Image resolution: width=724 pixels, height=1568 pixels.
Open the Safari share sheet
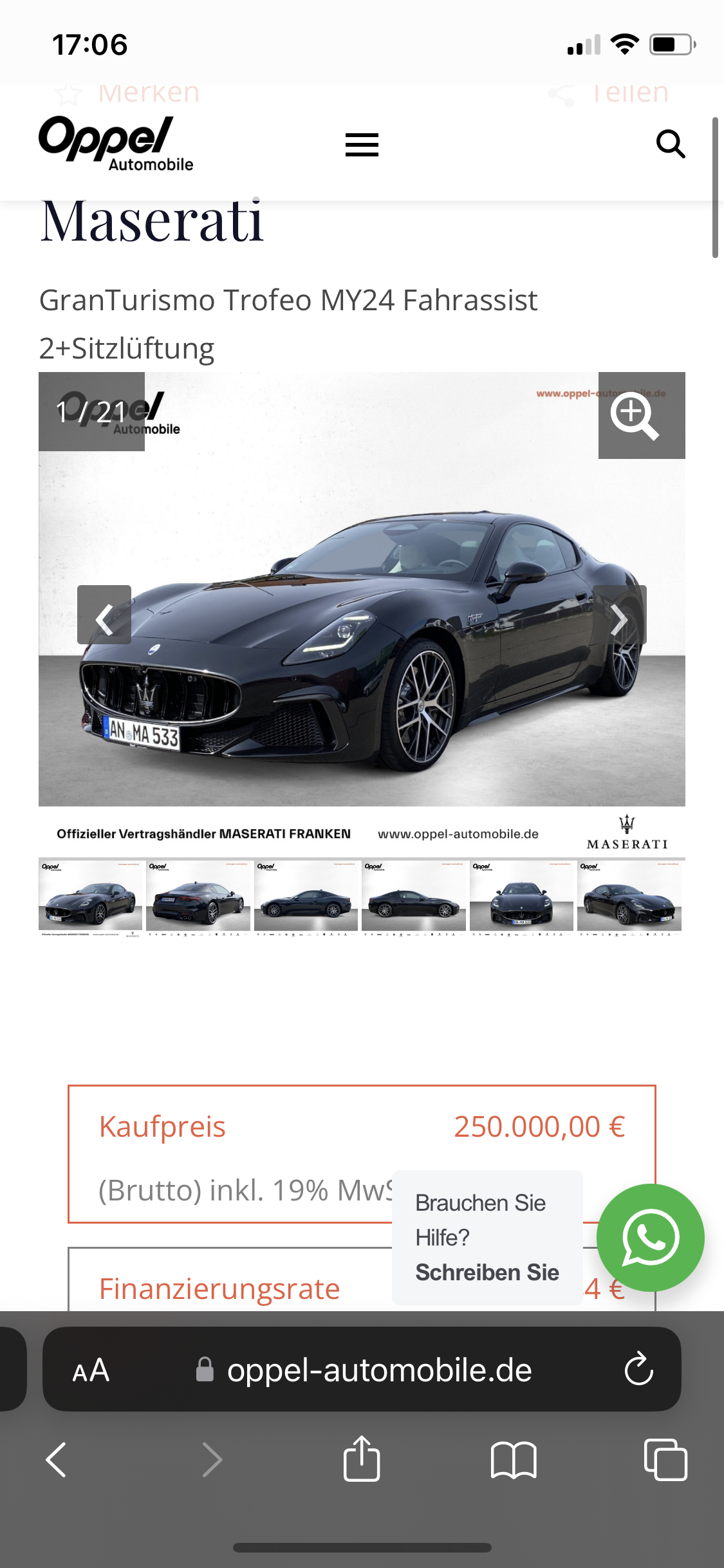pos(362,1459)
